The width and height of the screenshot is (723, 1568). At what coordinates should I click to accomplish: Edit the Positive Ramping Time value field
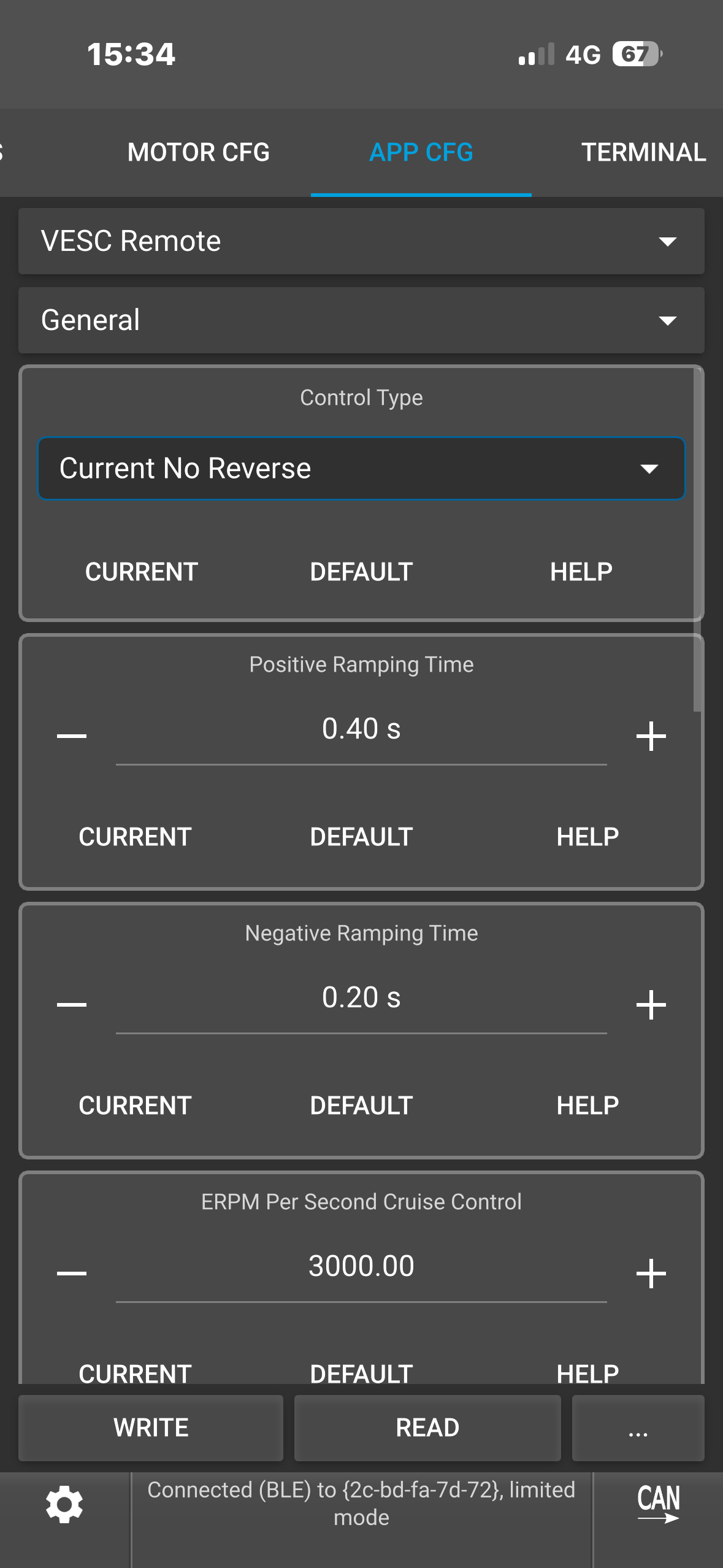(x=361, y=729)
